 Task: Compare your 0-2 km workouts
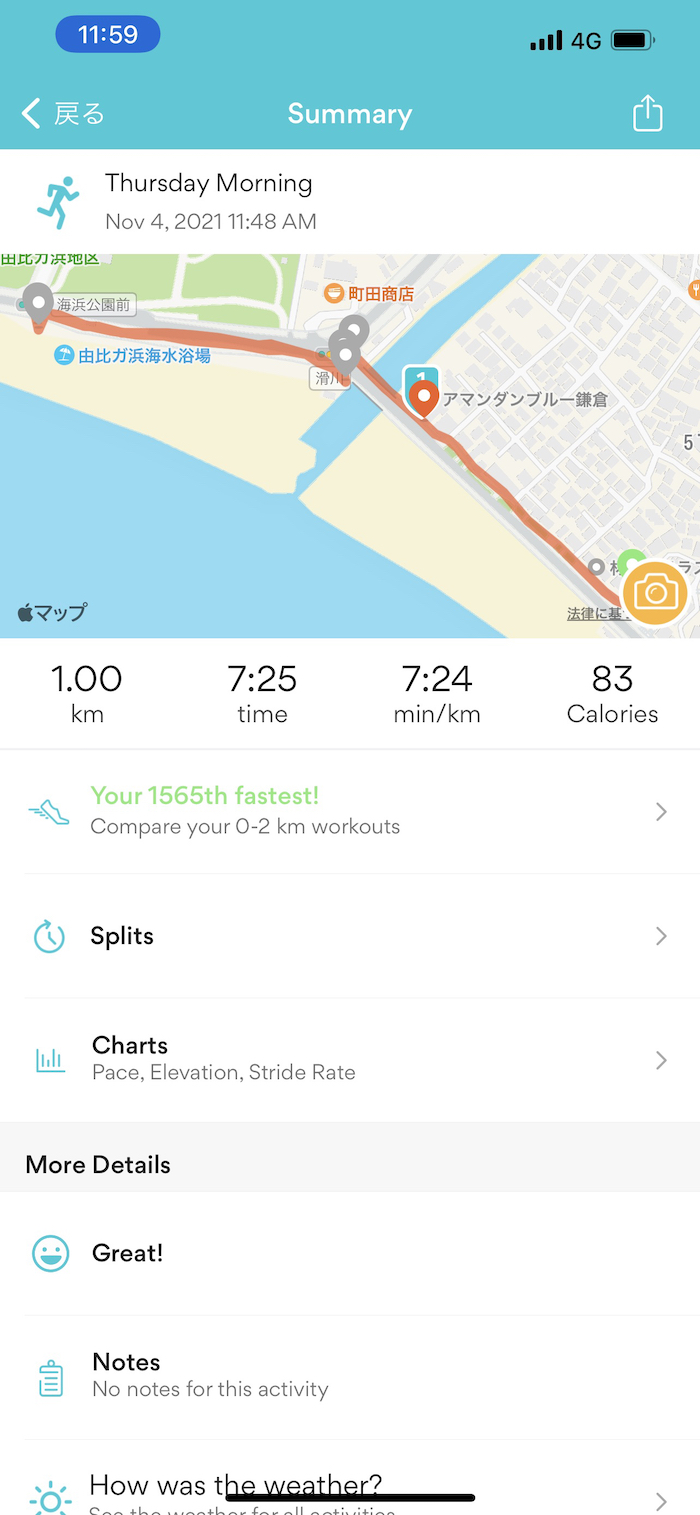[349, 811]
